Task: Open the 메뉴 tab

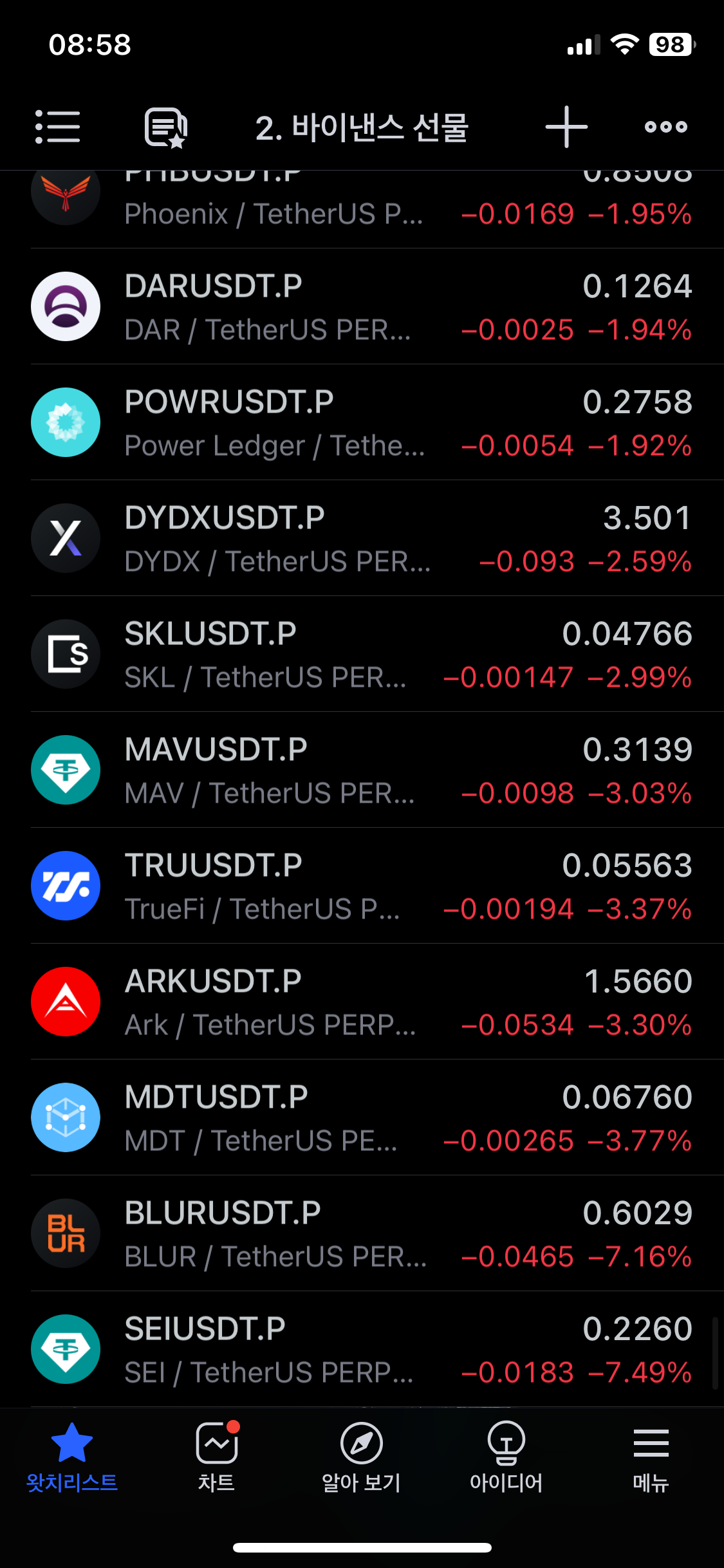Action: (x=651, y=1457)
